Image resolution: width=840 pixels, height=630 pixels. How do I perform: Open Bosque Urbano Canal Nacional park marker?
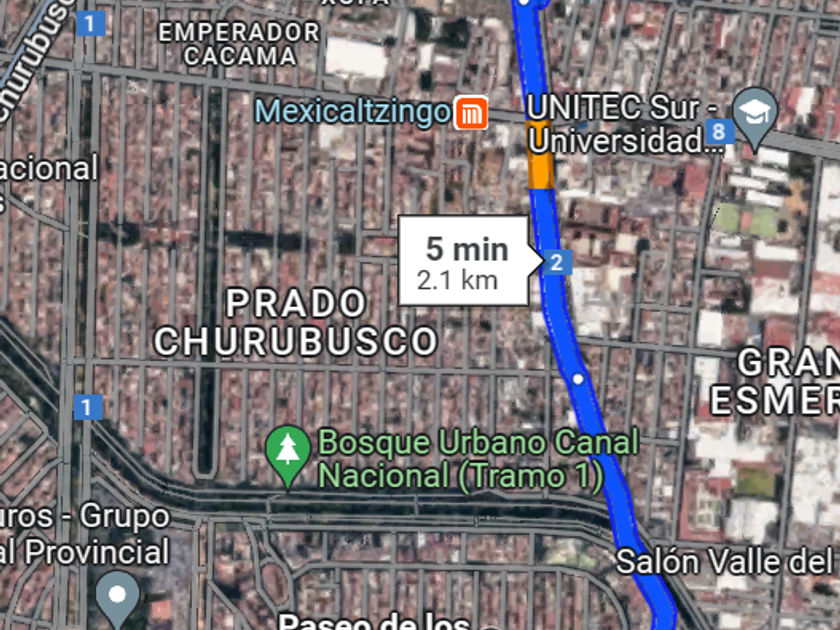289,455
